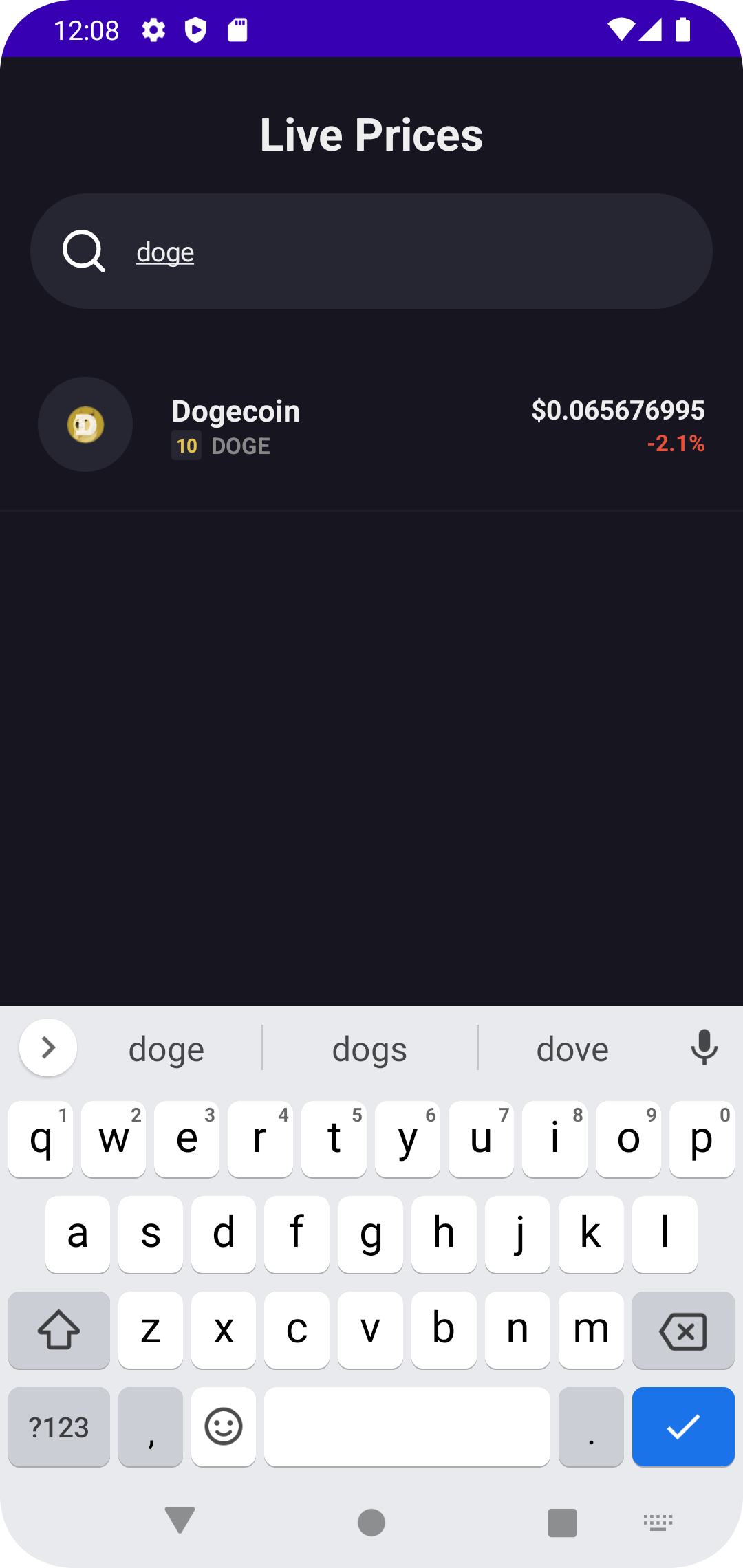Open the Dogecoin result row

pos(371,424)
